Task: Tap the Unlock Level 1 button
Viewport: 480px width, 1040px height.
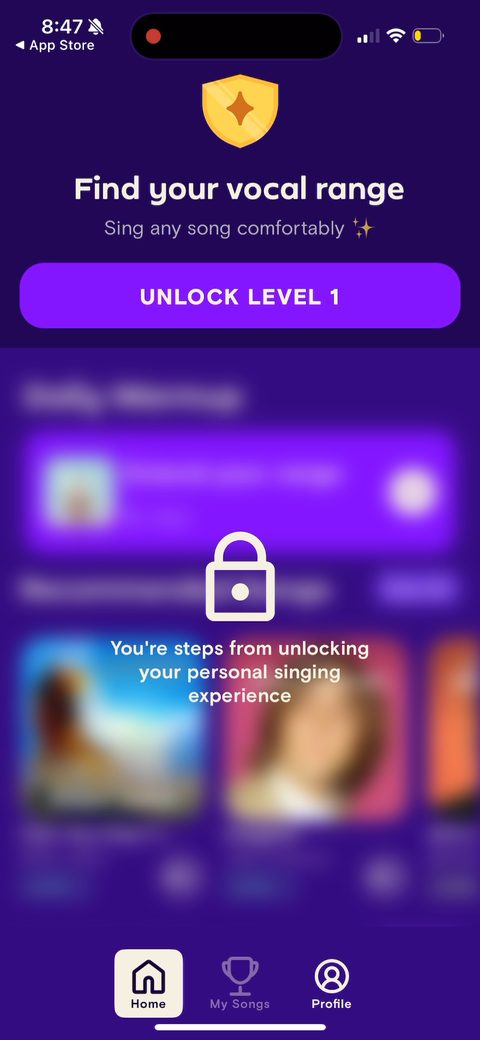Action: [x=240, y=296]
